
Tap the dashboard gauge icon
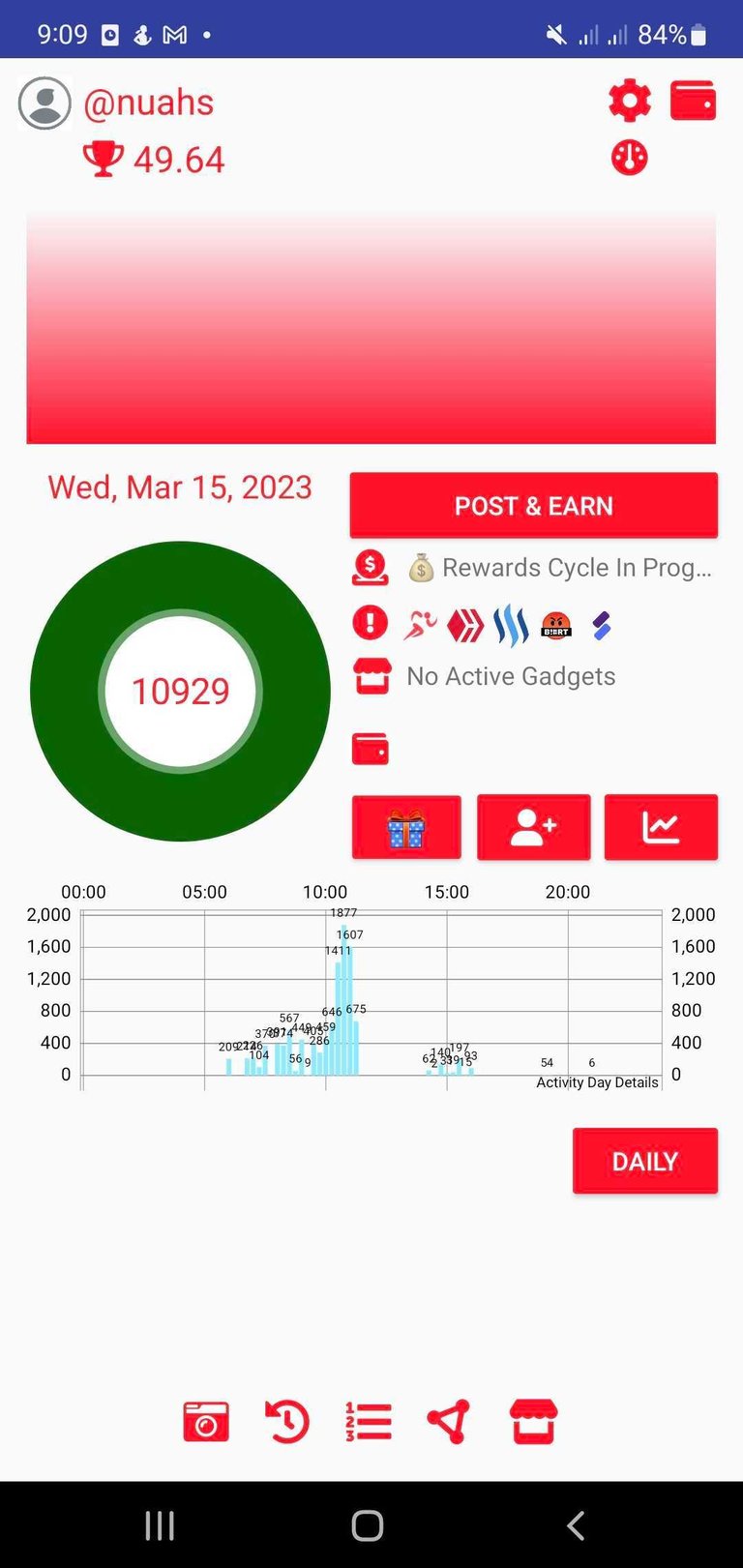click(x=630, y=158)
